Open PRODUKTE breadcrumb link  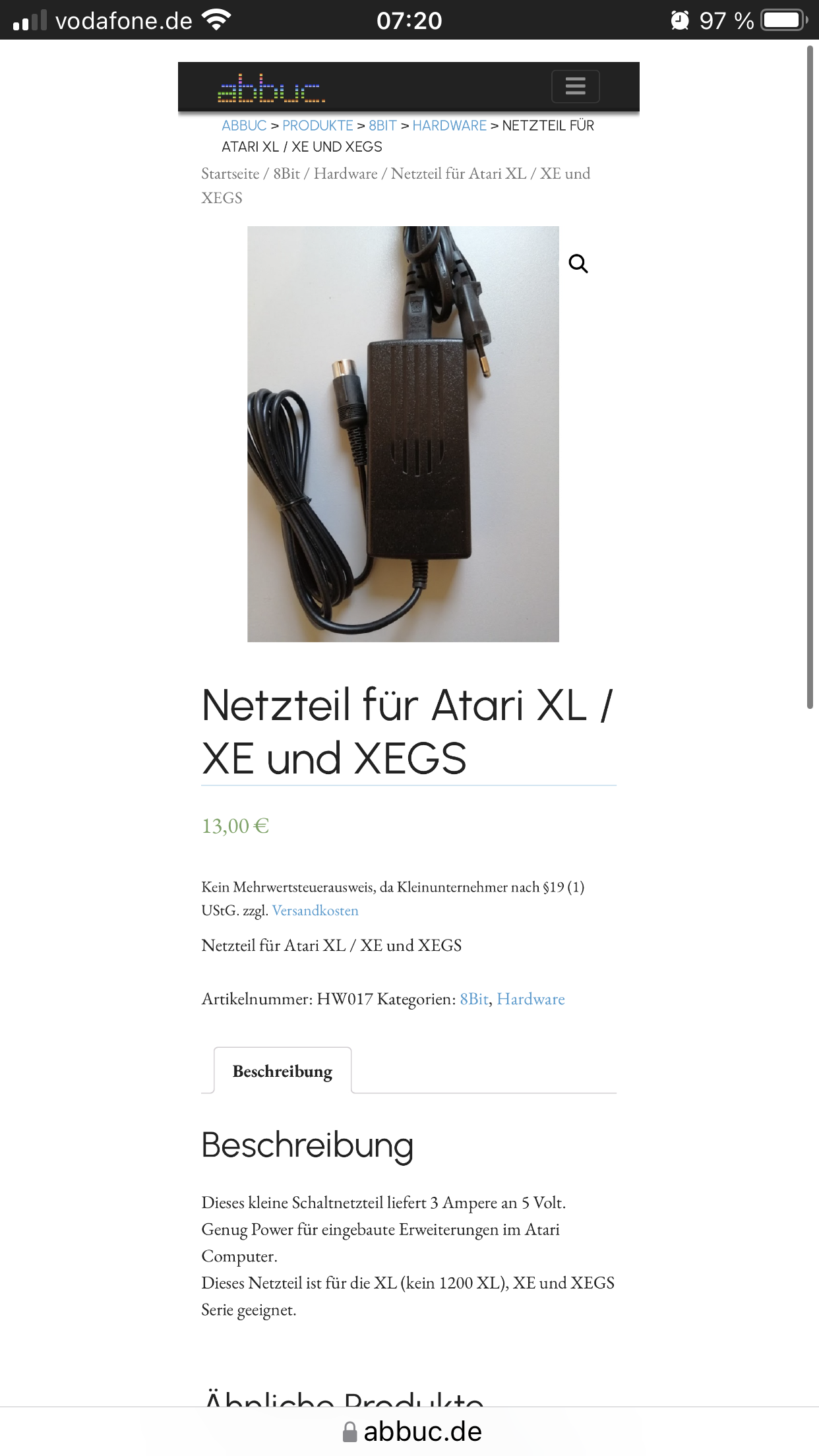click(318, 125)
